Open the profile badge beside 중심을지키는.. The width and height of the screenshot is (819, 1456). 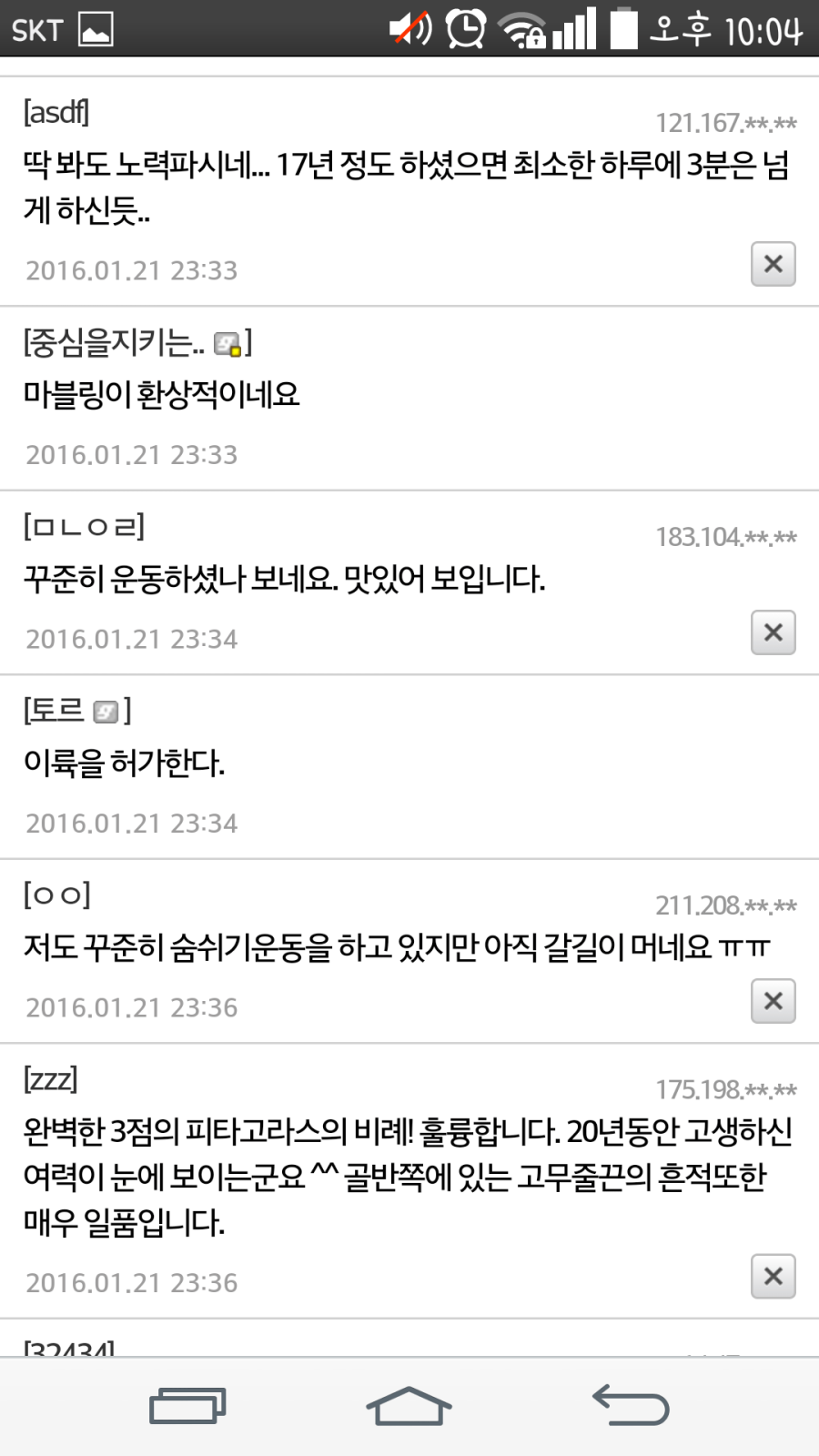click(227, 344)
